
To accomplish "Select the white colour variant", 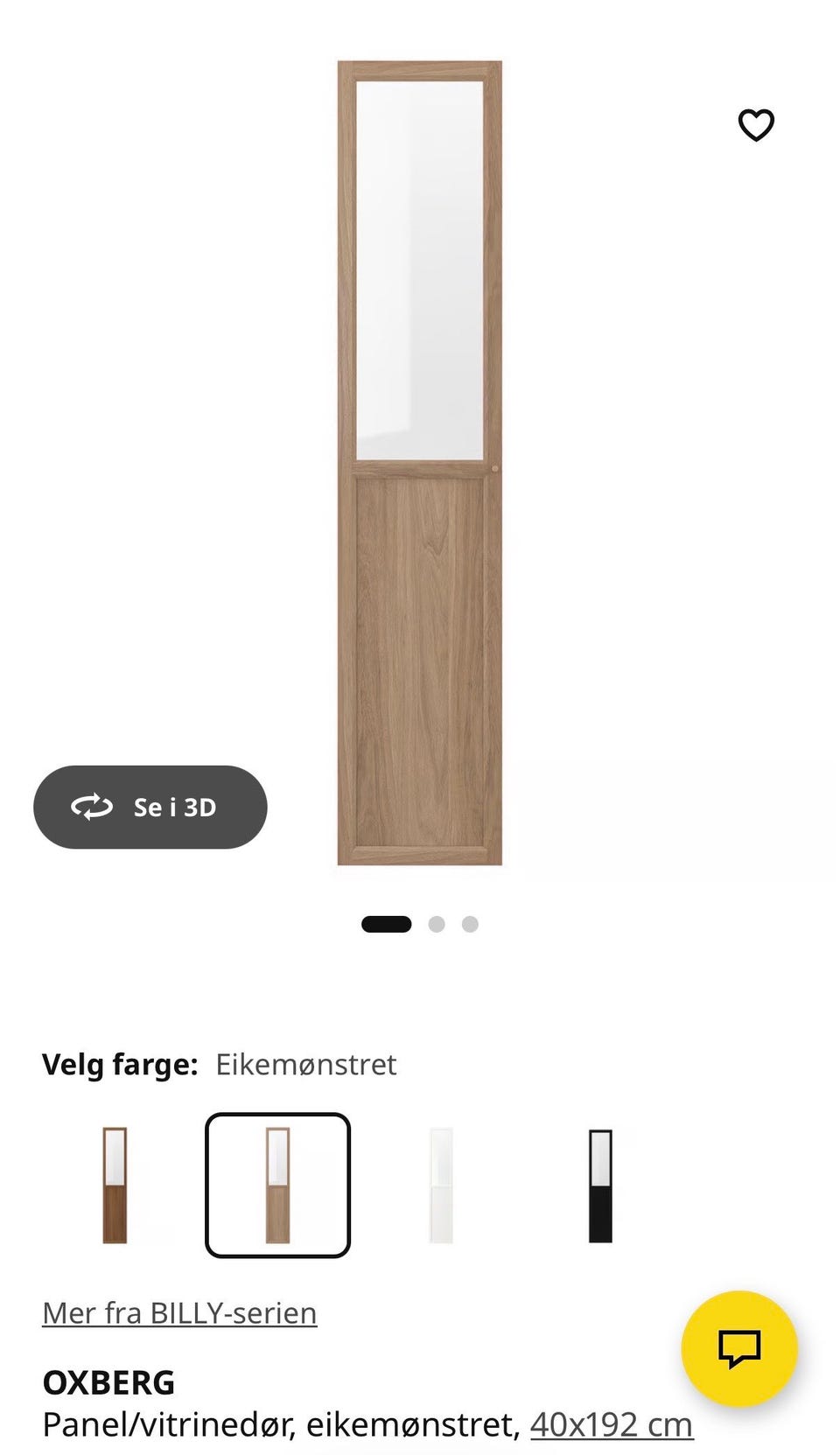I will click(441, 1185).
